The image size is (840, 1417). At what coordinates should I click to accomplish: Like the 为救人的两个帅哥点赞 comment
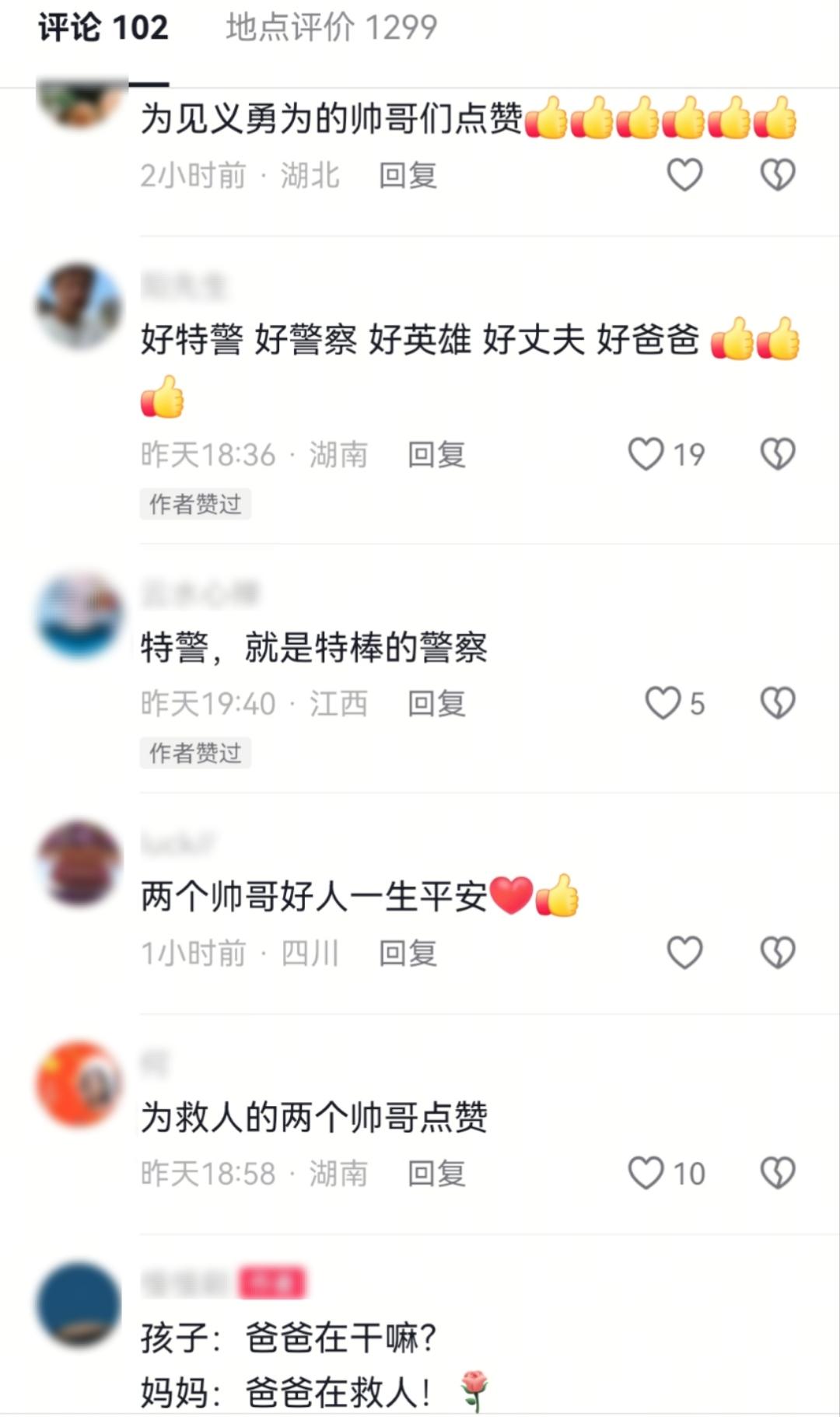[646, 1173]
